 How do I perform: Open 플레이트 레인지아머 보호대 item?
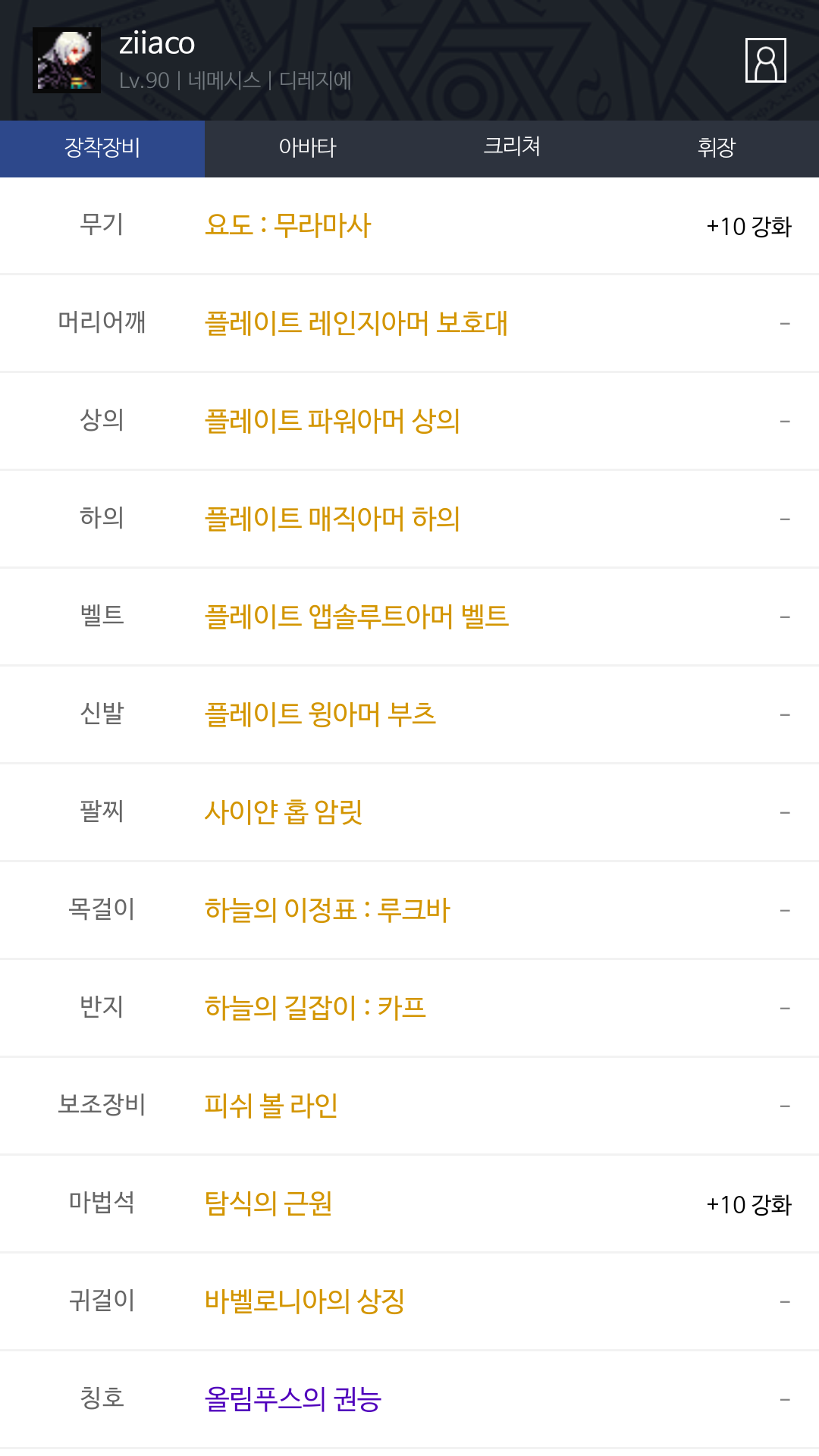click(356, 324)
